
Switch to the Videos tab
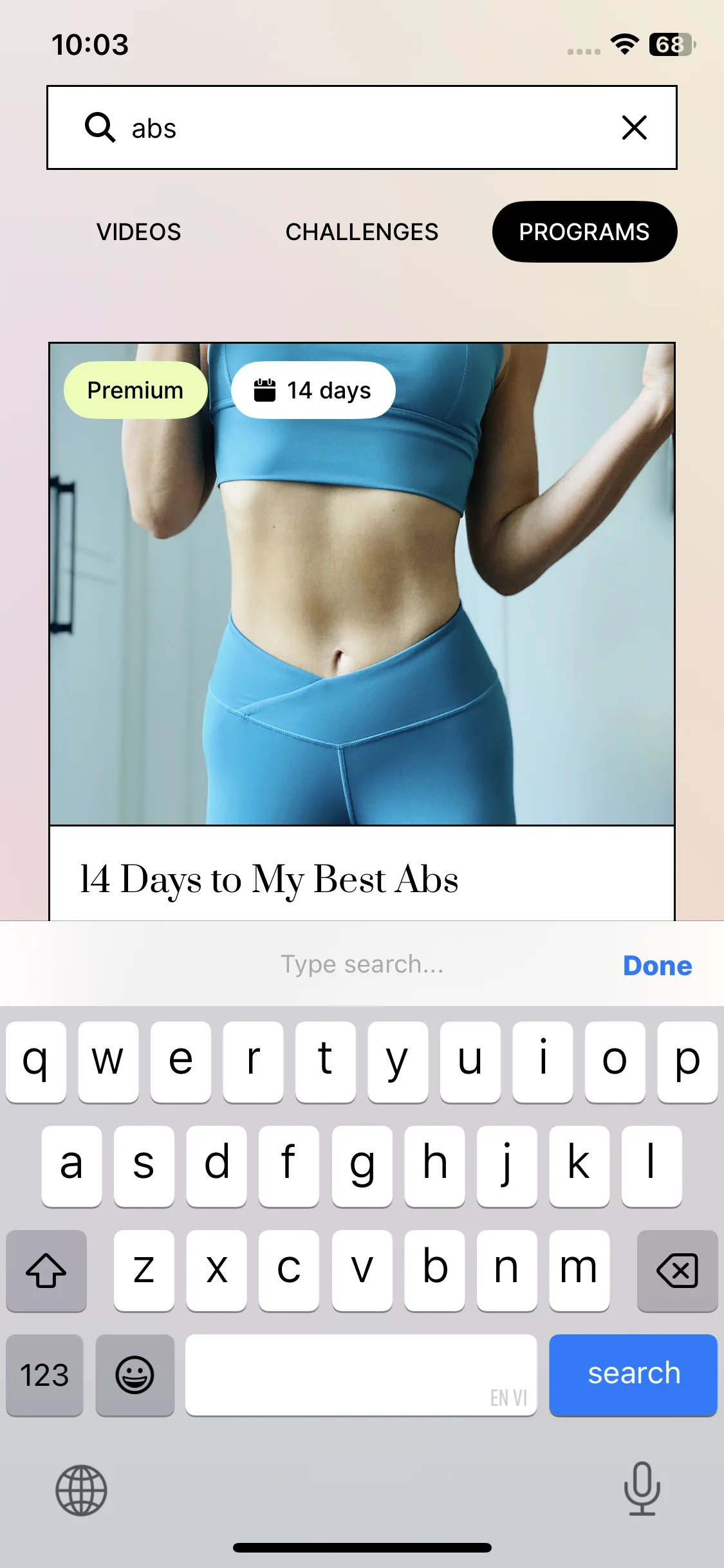click(139, 232)
